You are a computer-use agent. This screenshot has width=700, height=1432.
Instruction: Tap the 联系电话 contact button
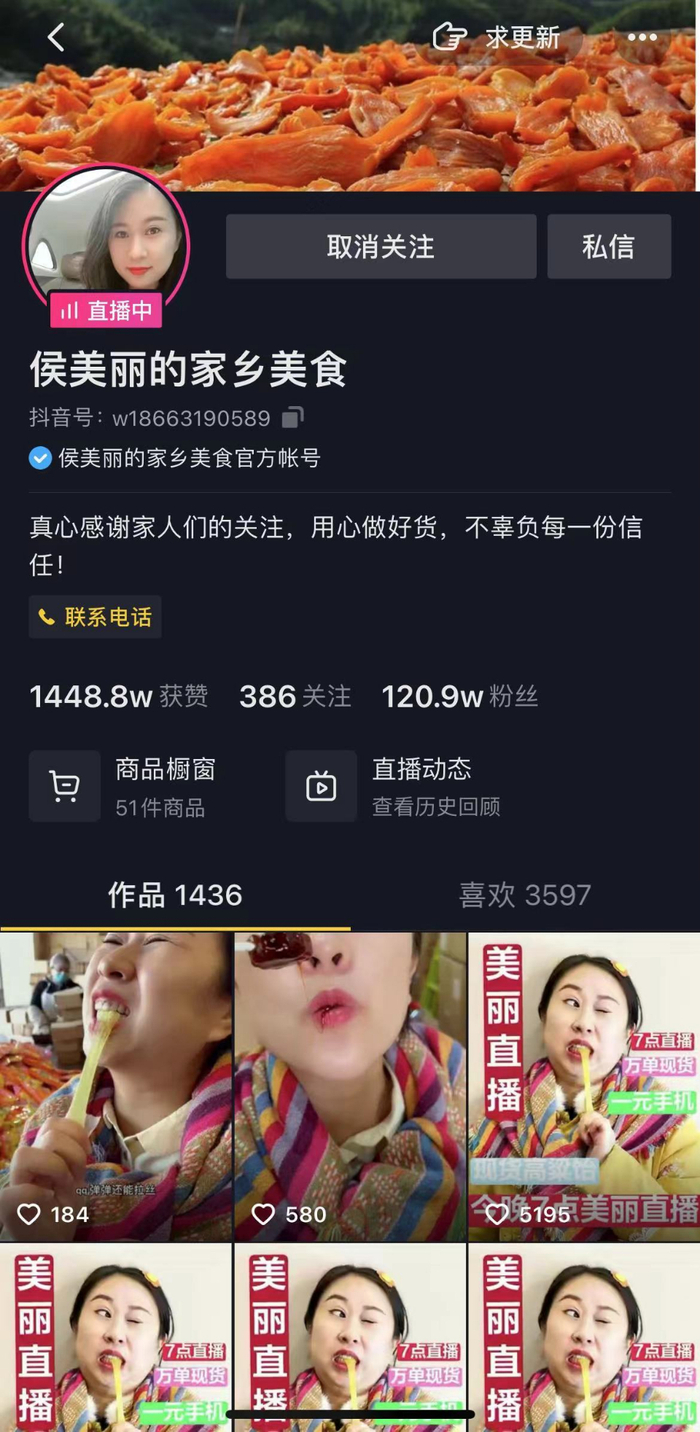coord(95,617)
